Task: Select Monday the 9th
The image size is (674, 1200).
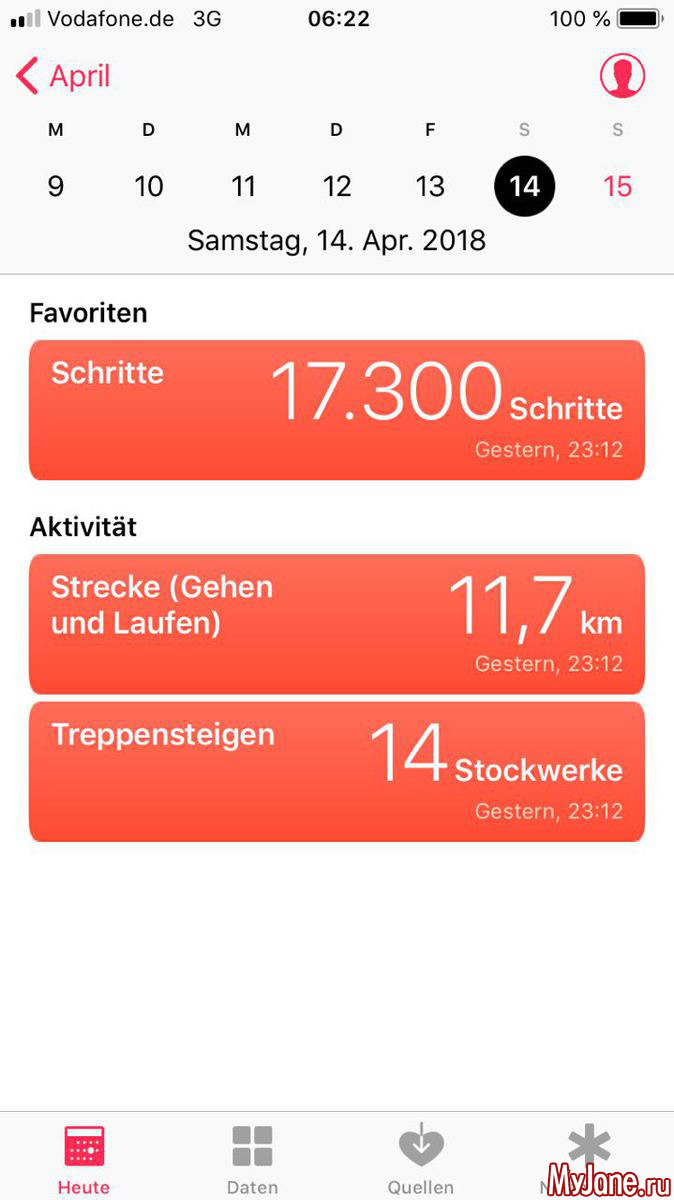Action: point(56,186)
